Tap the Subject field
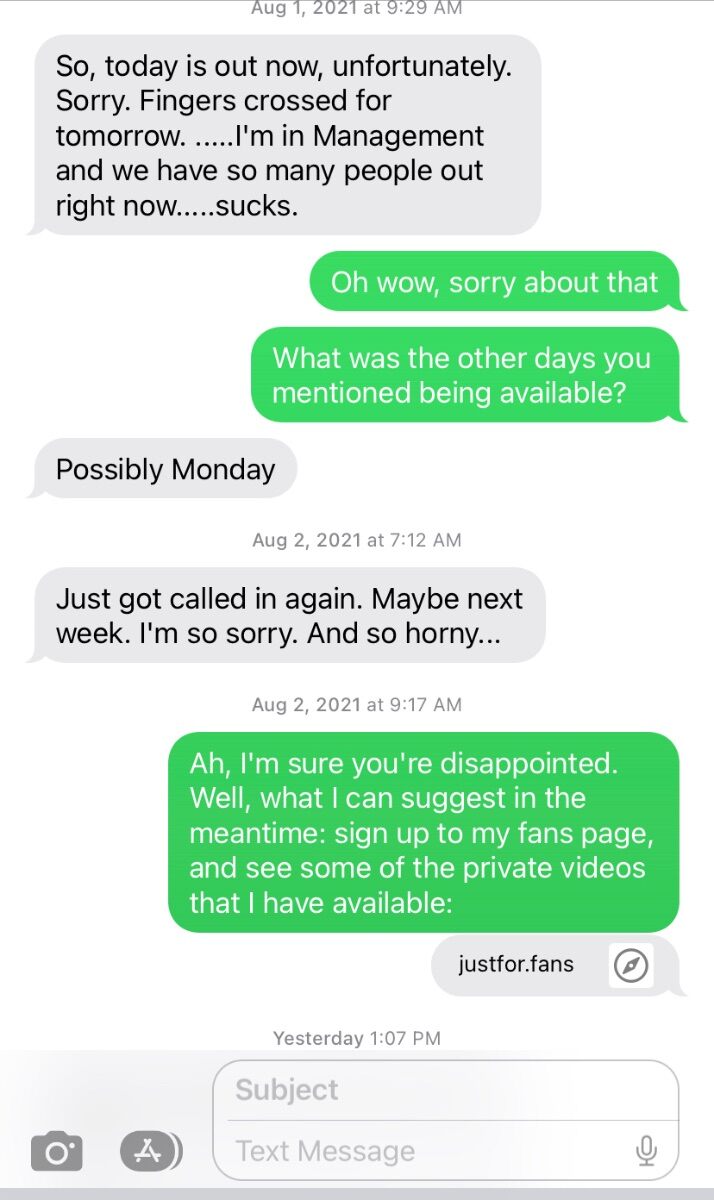 coord(445,1090)
